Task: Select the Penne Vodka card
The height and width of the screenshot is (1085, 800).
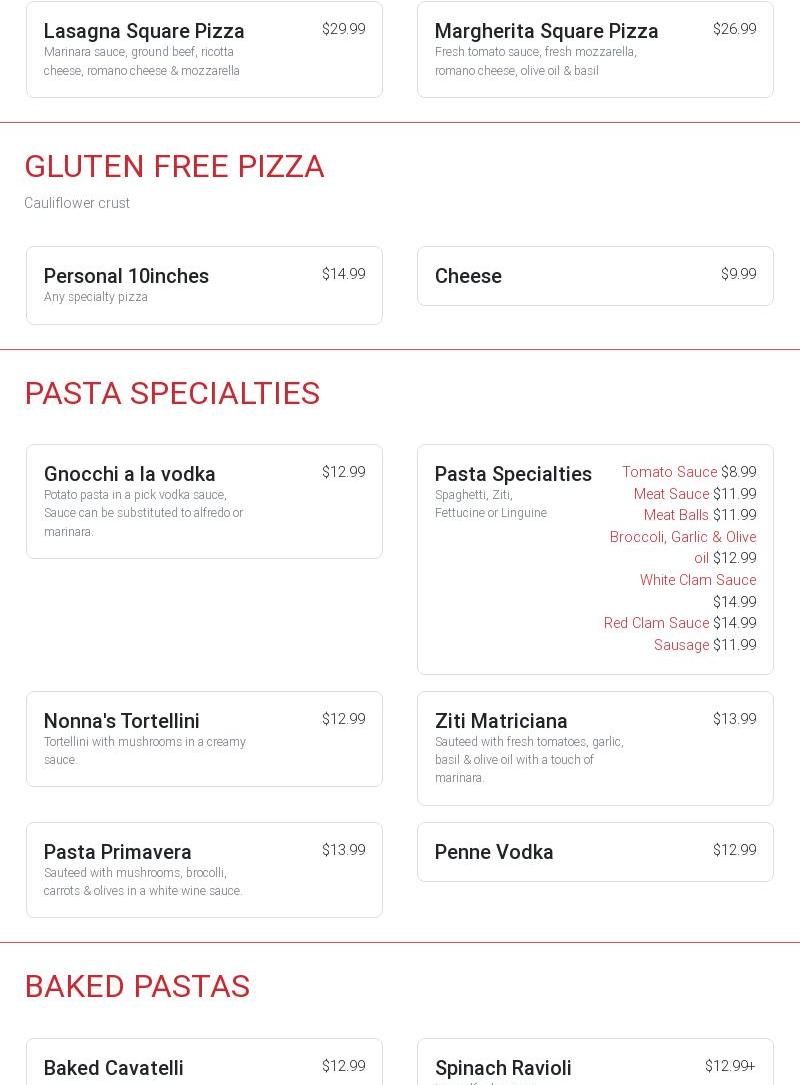Action: pos(595,852)
